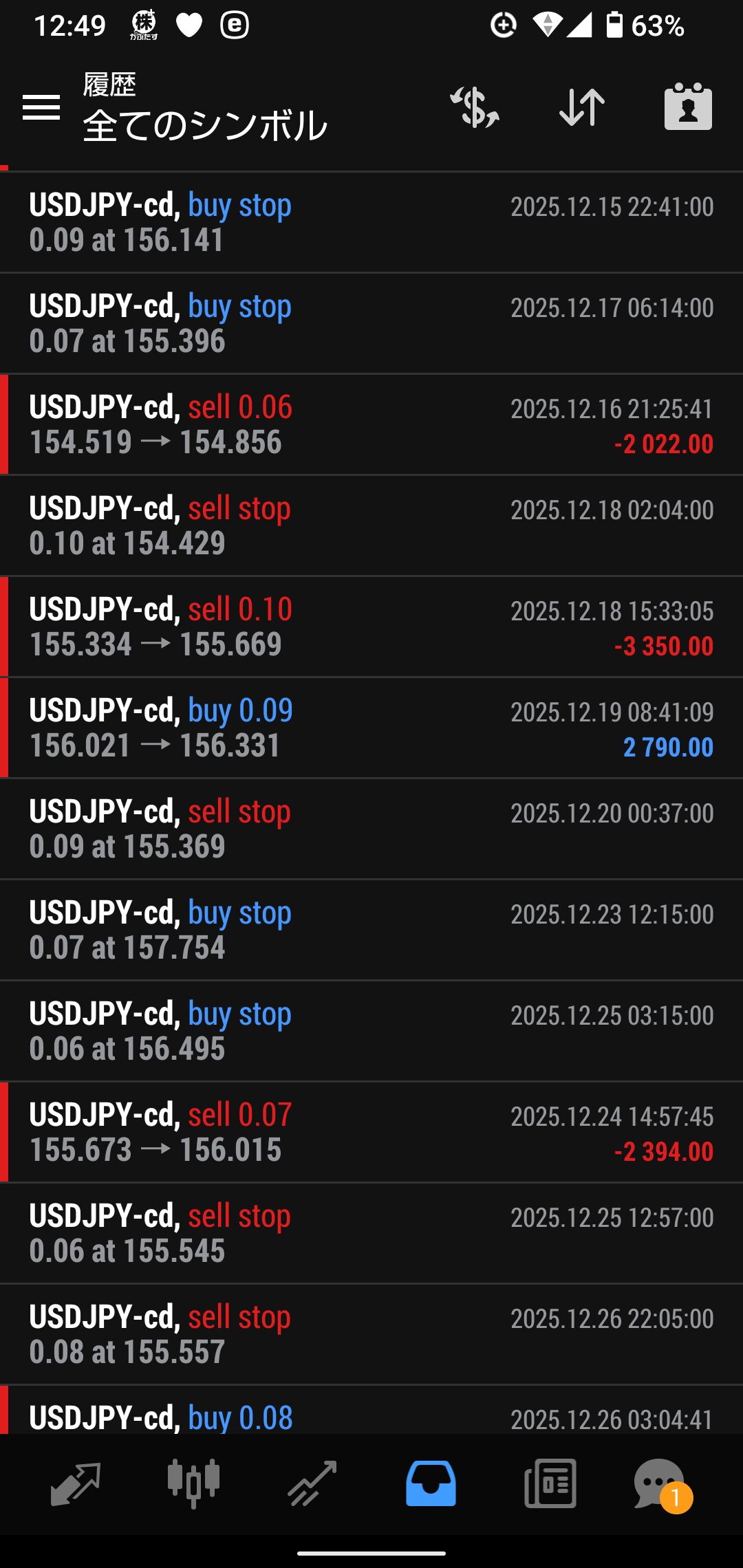Switch to the Trade tab
This screenshot has width=743, height=1568.
312,1483
